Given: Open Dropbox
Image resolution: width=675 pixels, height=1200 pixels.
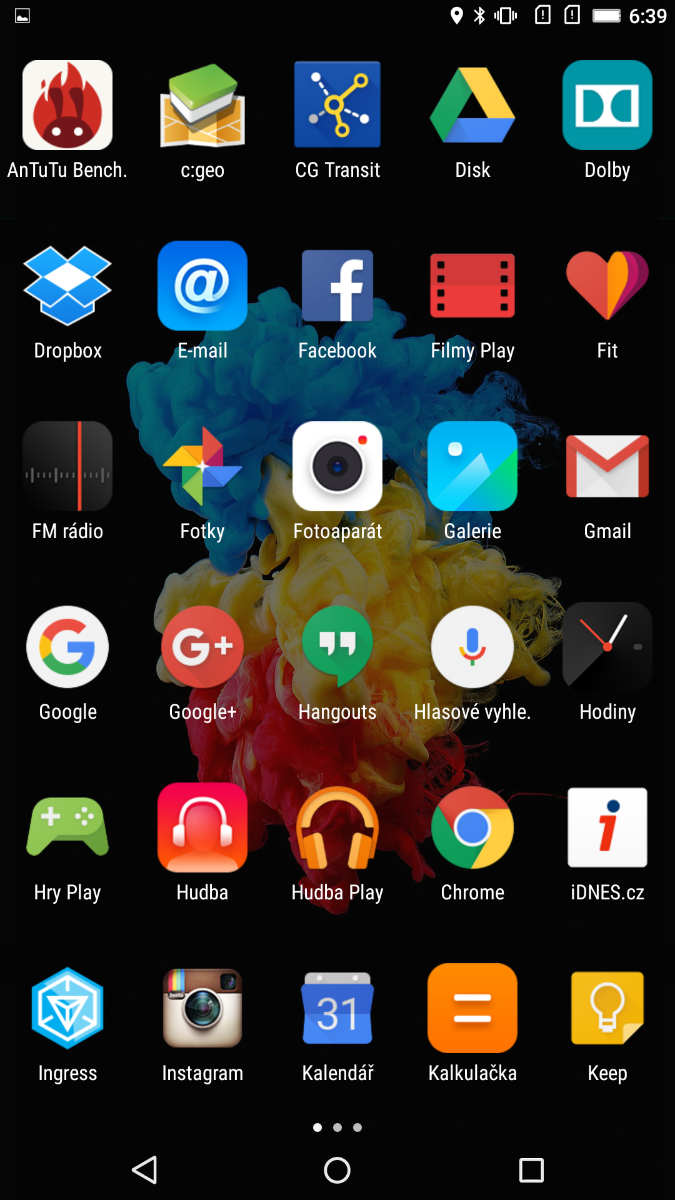Looking at the screenshot, I should 67,286.
